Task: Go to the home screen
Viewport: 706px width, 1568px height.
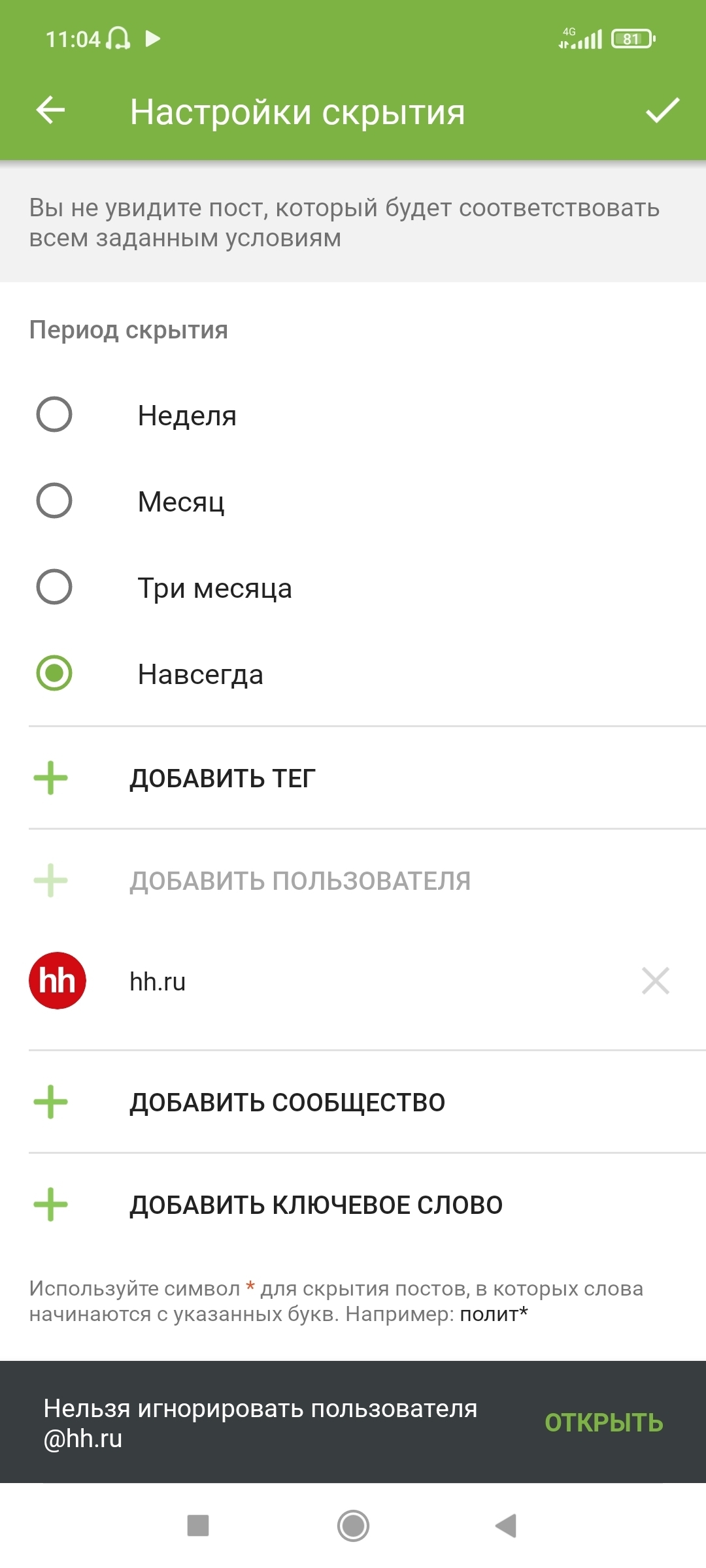Action: click(x=353, y=1526)
